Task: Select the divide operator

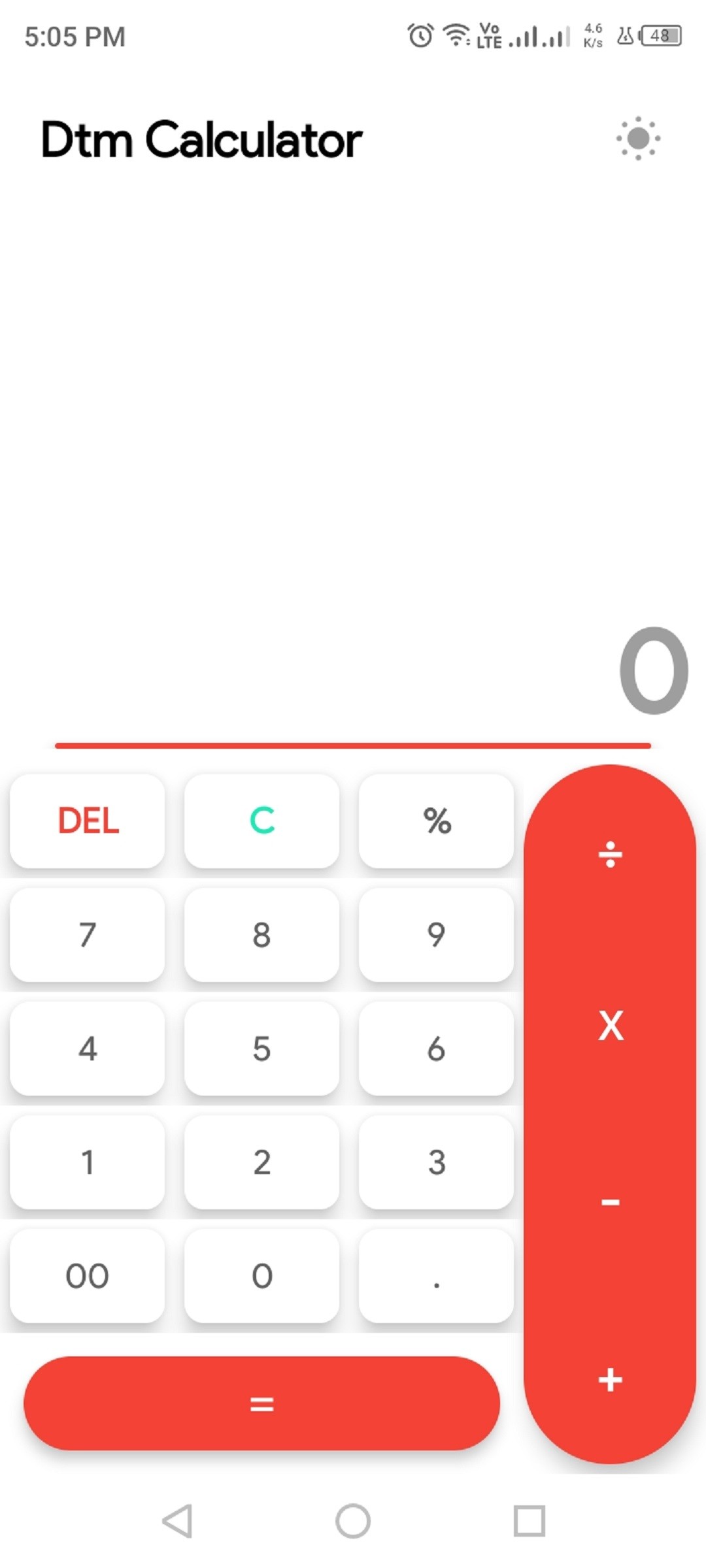Action: pyautogui.click(x=610, y=855)
